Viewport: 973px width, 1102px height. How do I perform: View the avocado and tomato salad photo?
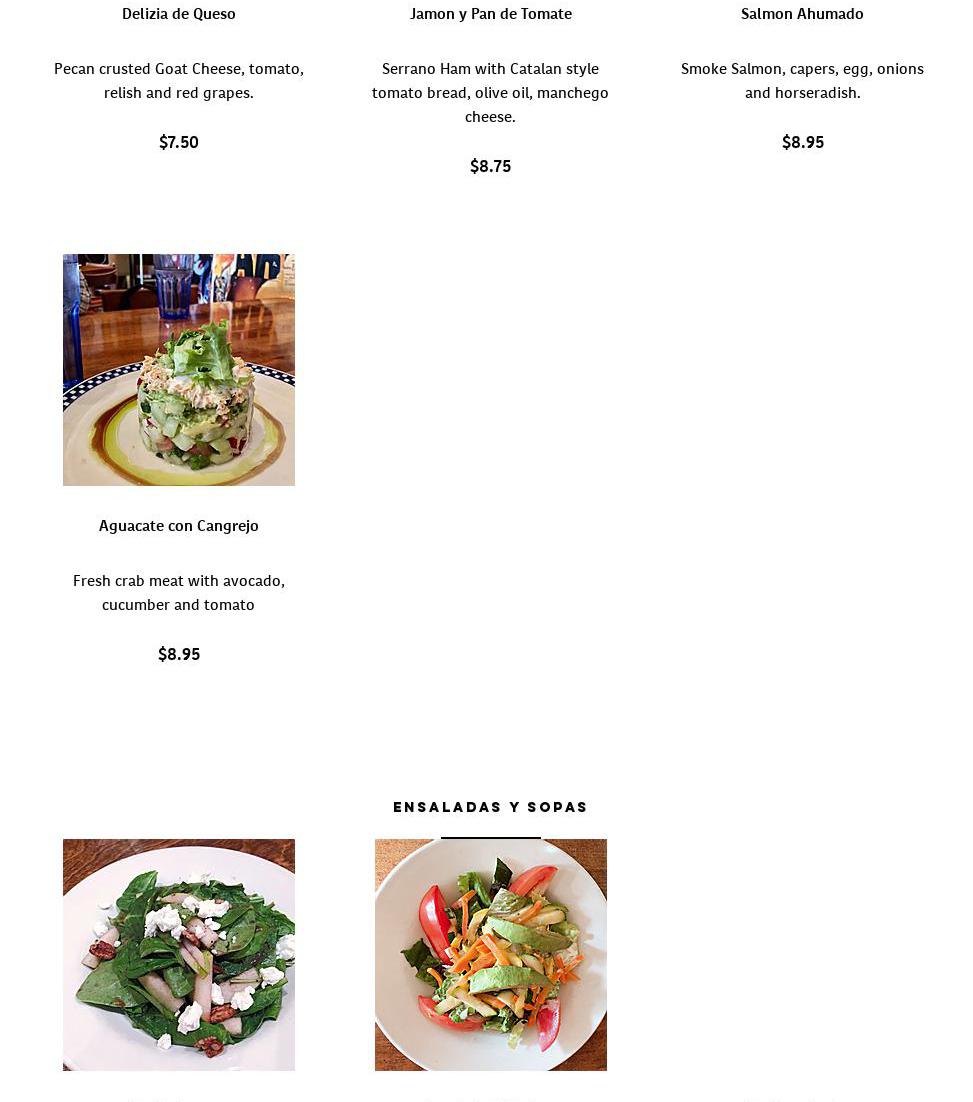490,954
